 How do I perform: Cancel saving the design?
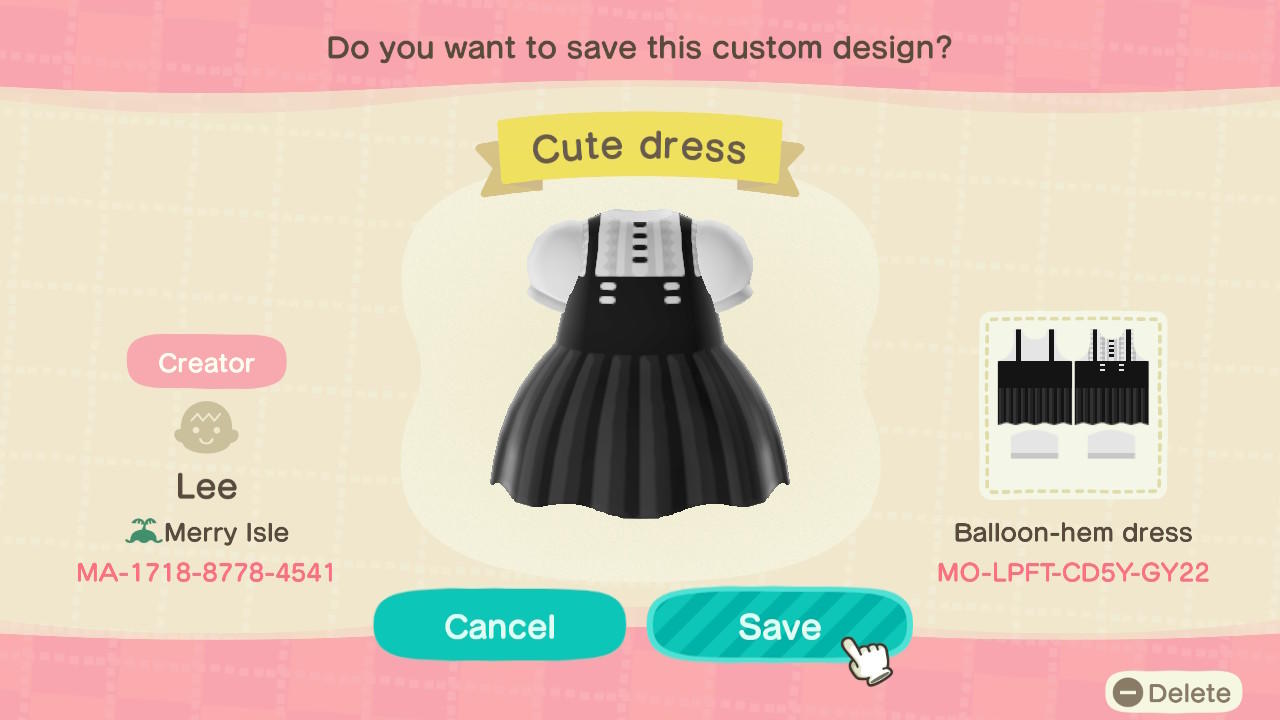tap(499, 626)
